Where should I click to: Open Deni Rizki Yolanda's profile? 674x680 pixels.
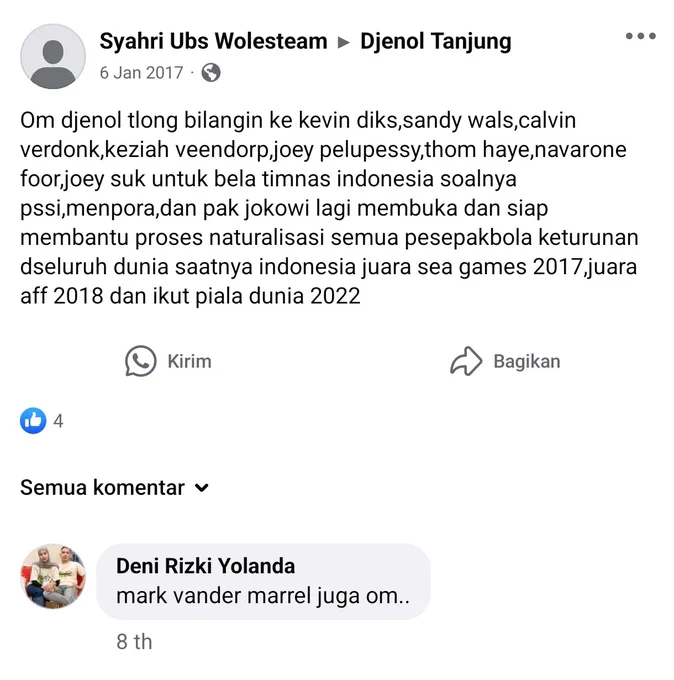pos(205,566)
